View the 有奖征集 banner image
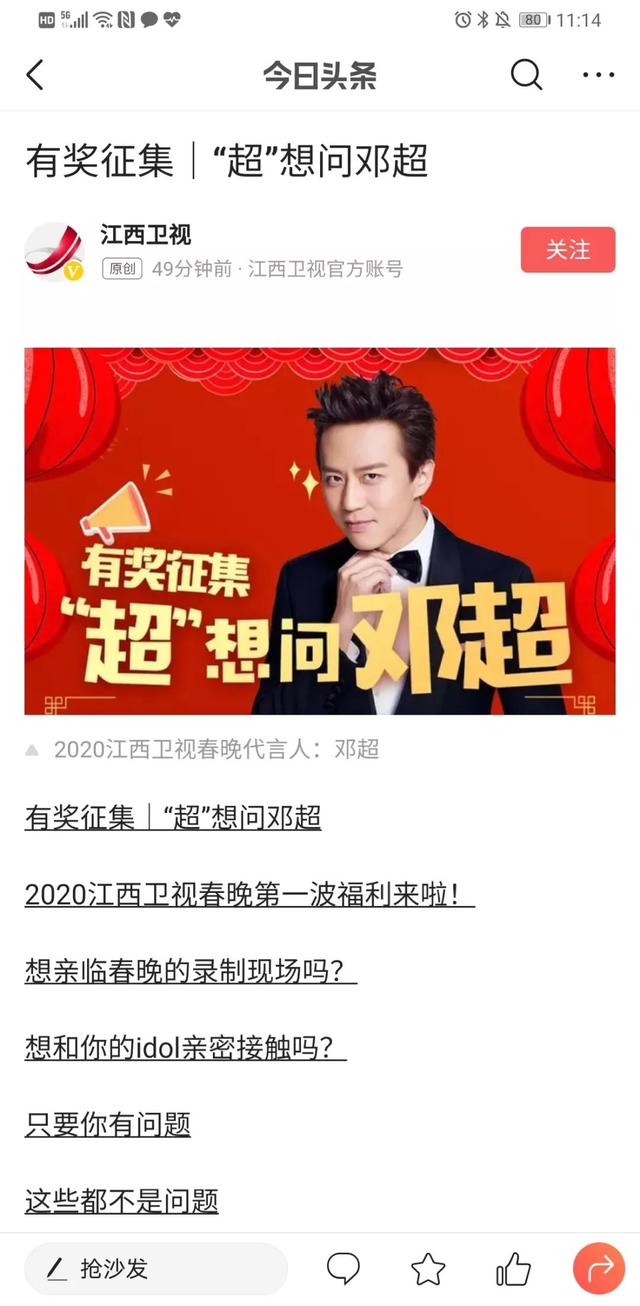 coord(320,530)
